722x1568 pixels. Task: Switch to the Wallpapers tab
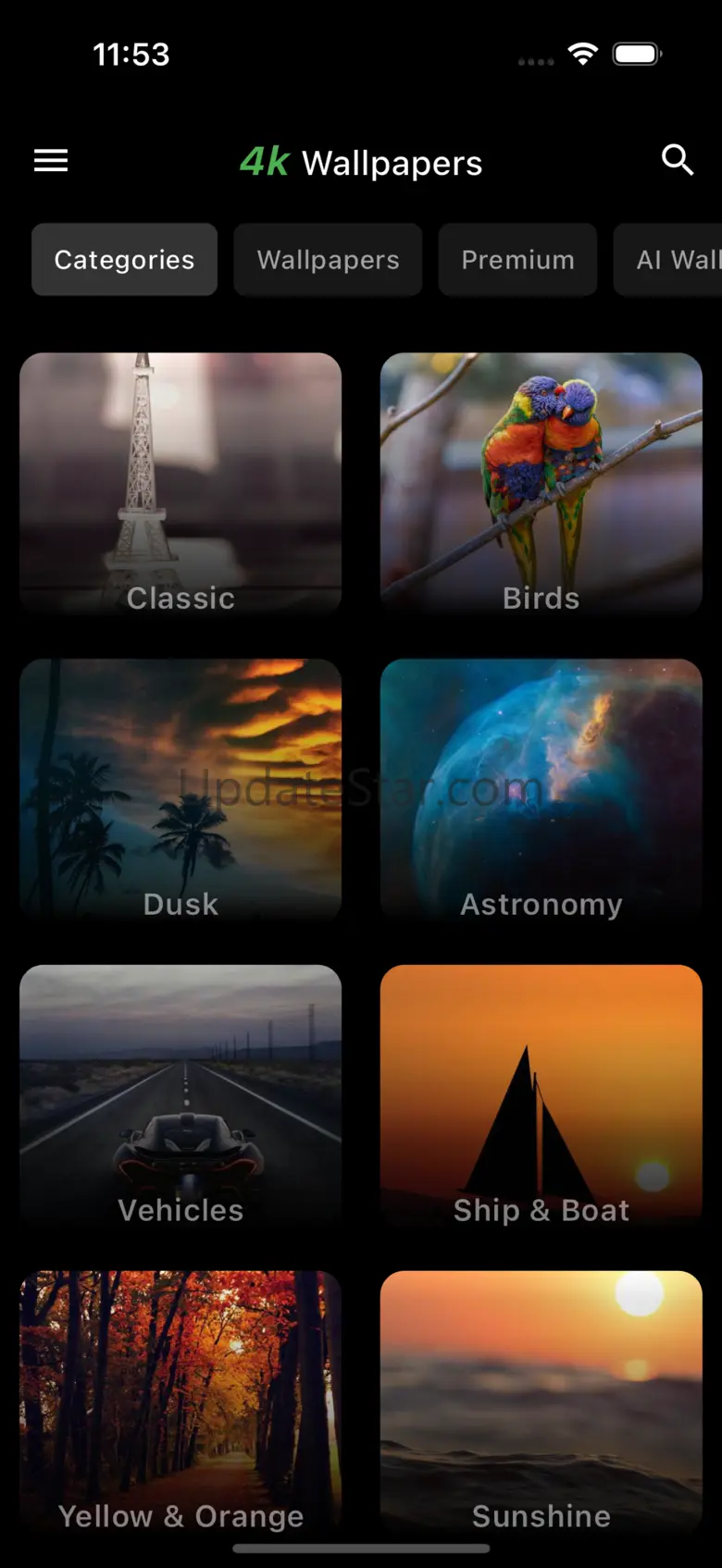coord(328,260)
